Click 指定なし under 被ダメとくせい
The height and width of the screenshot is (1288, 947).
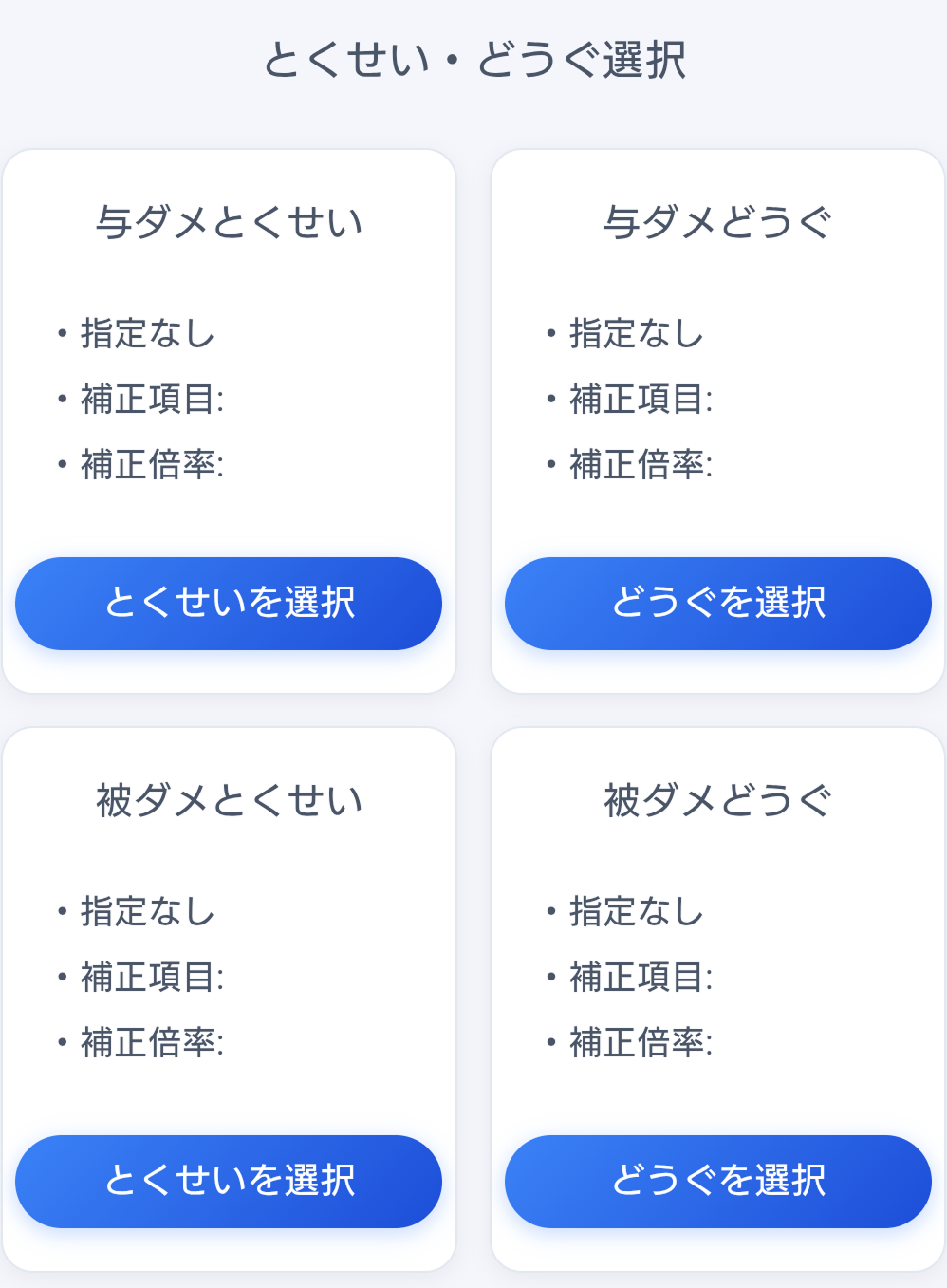point(145,912)
